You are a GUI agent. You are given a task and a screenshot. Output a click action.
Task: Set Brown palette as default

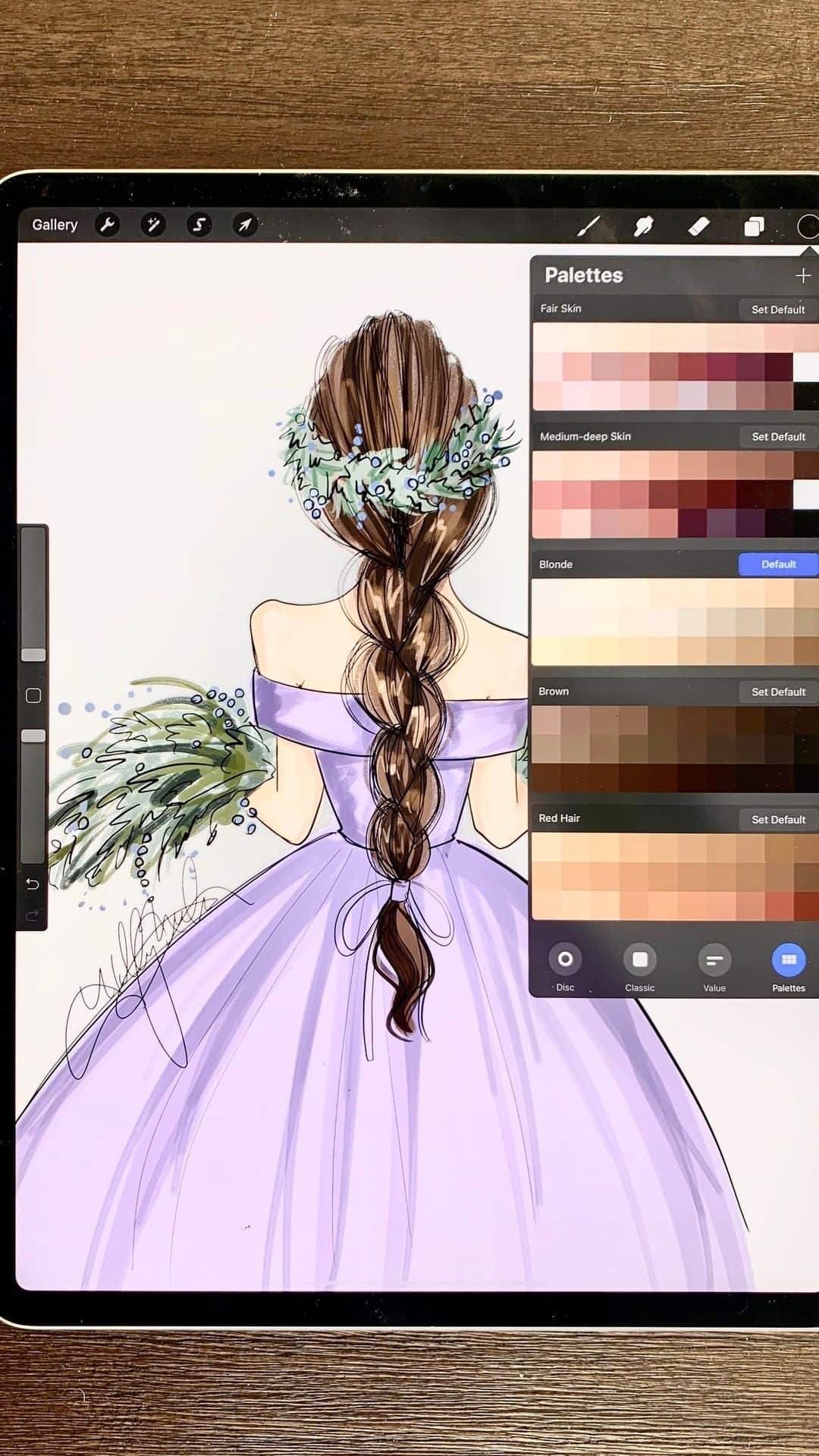777,692
